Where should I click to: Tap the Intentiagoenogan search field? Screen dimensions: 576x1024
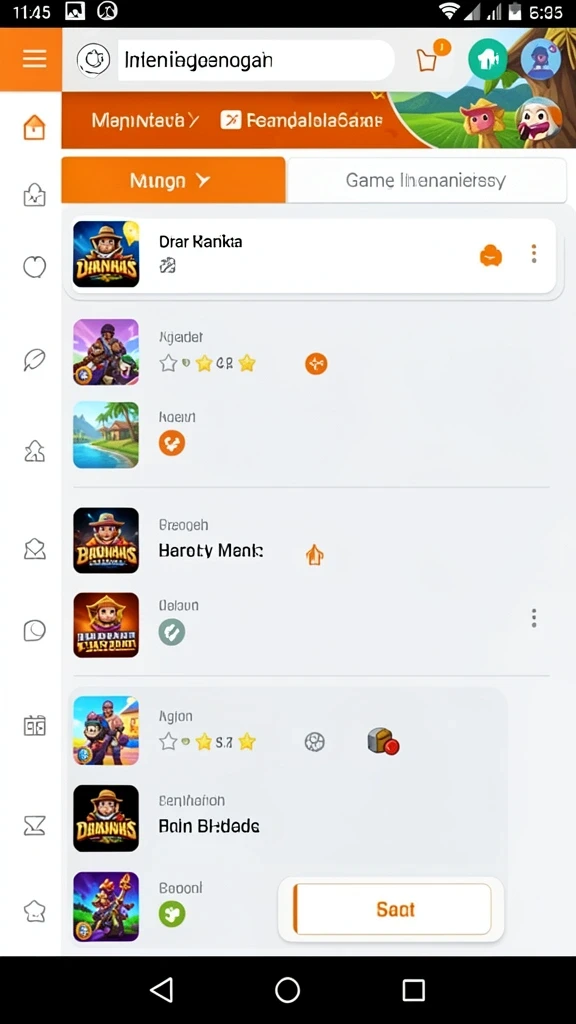[x=255, y=61]
